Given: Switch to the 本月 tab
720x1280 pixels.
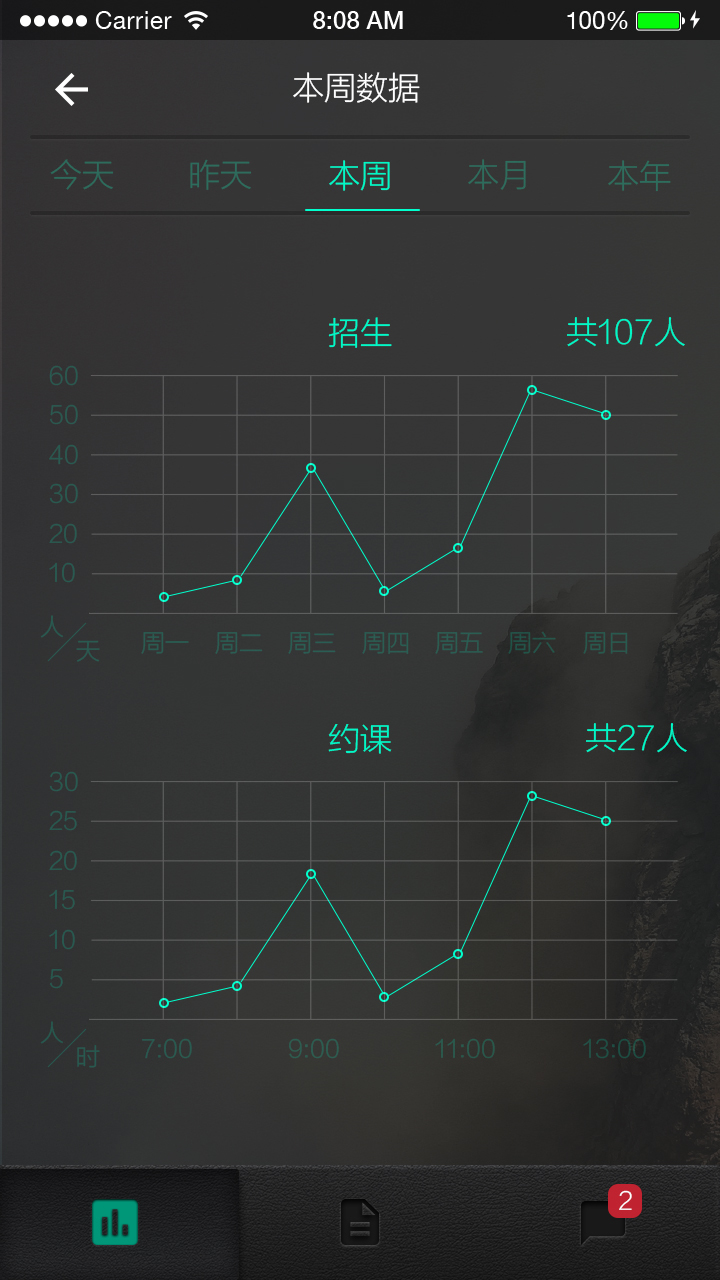Looking at the screenshot, I should [498, 176].
